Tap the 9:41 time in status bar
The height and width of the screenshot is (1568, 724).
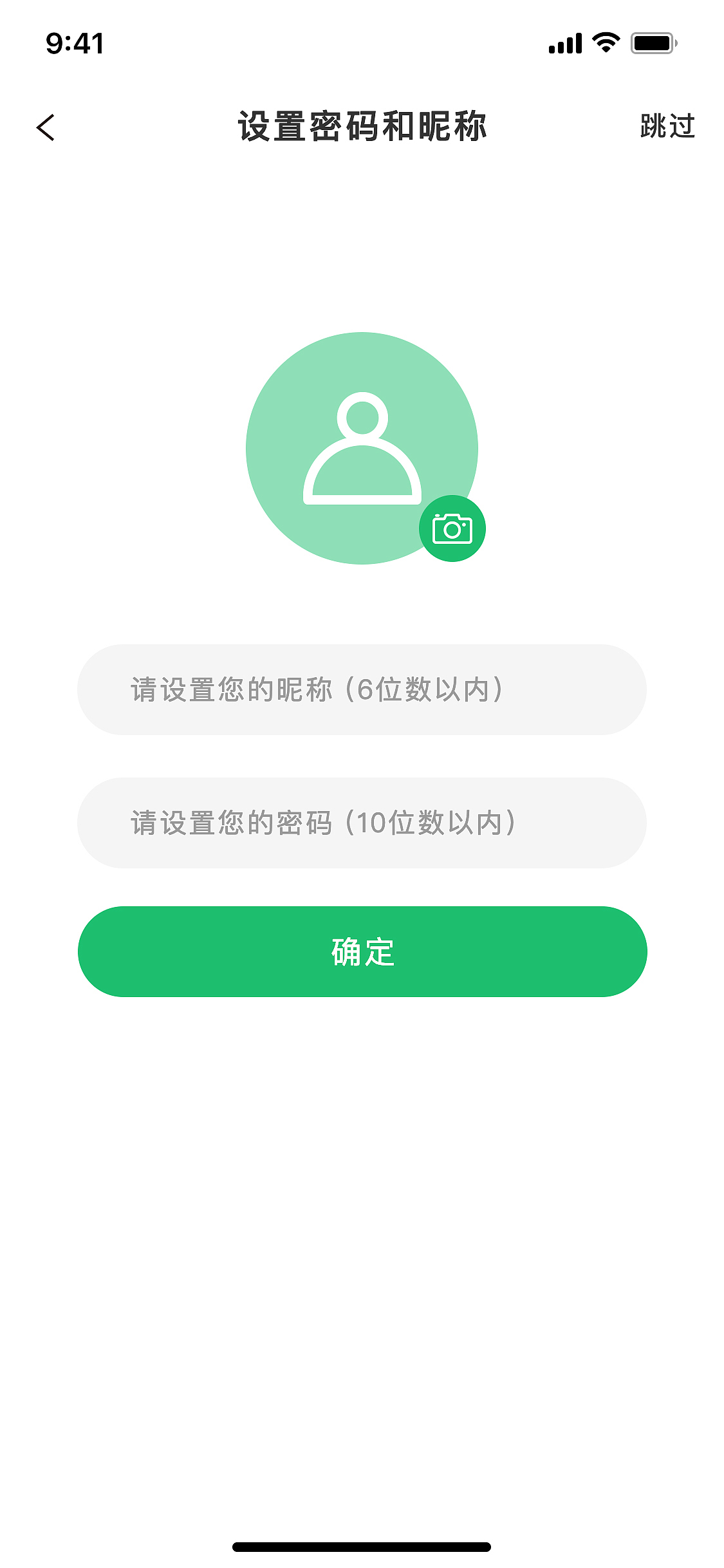75,42
